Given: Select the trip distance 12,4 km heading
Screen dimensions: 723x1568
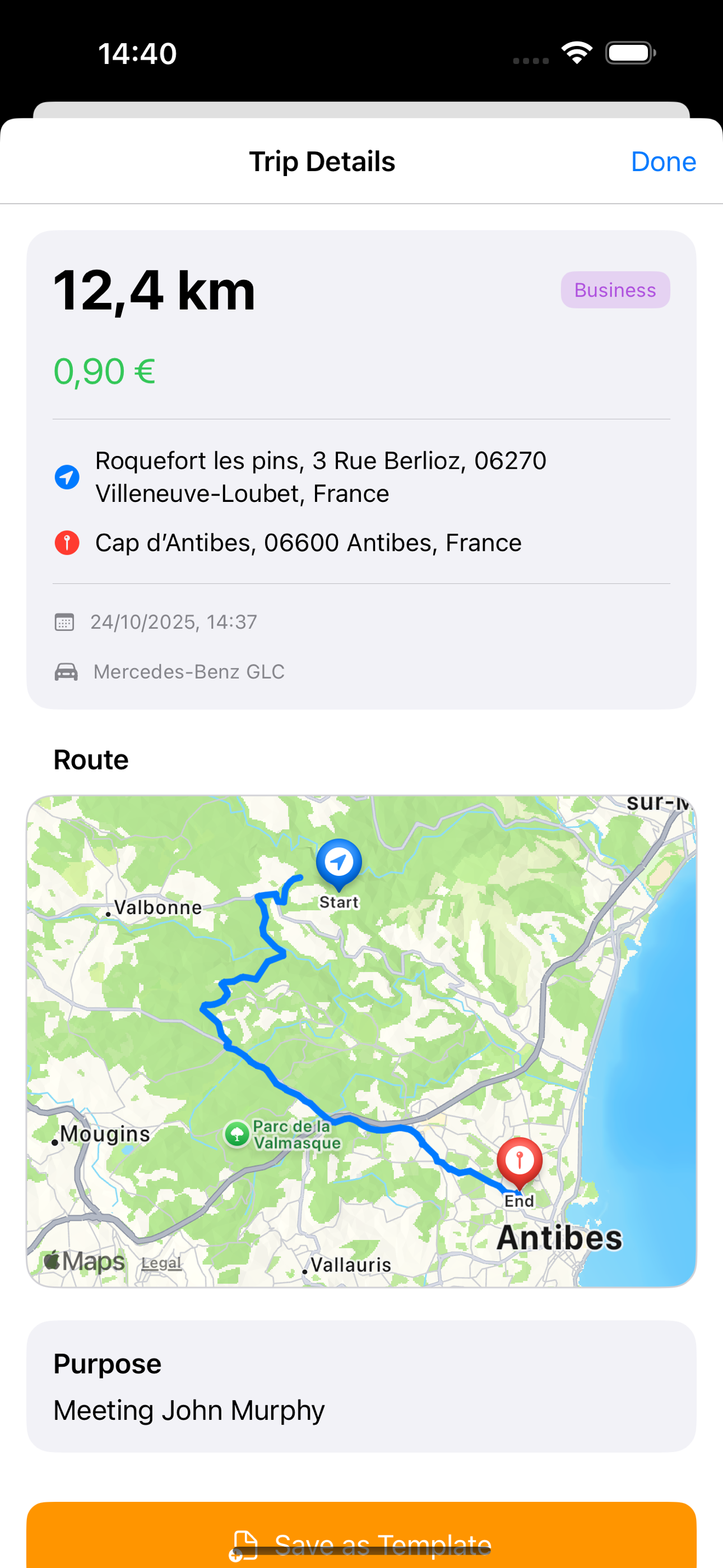Looking at the screenshot, I should coord(154,291).
